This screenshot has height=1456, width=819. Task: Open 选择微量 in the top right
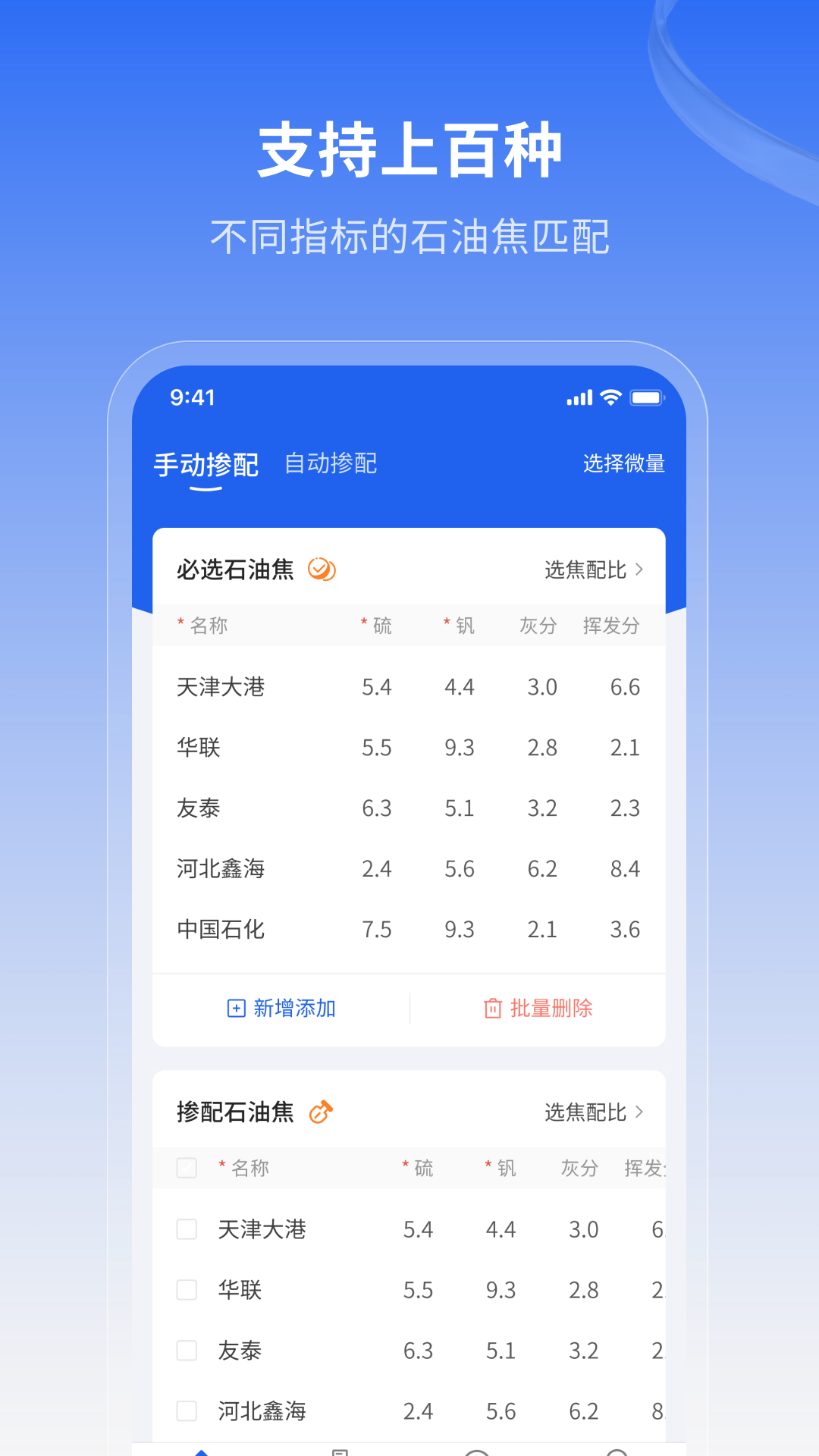point(623,463)
